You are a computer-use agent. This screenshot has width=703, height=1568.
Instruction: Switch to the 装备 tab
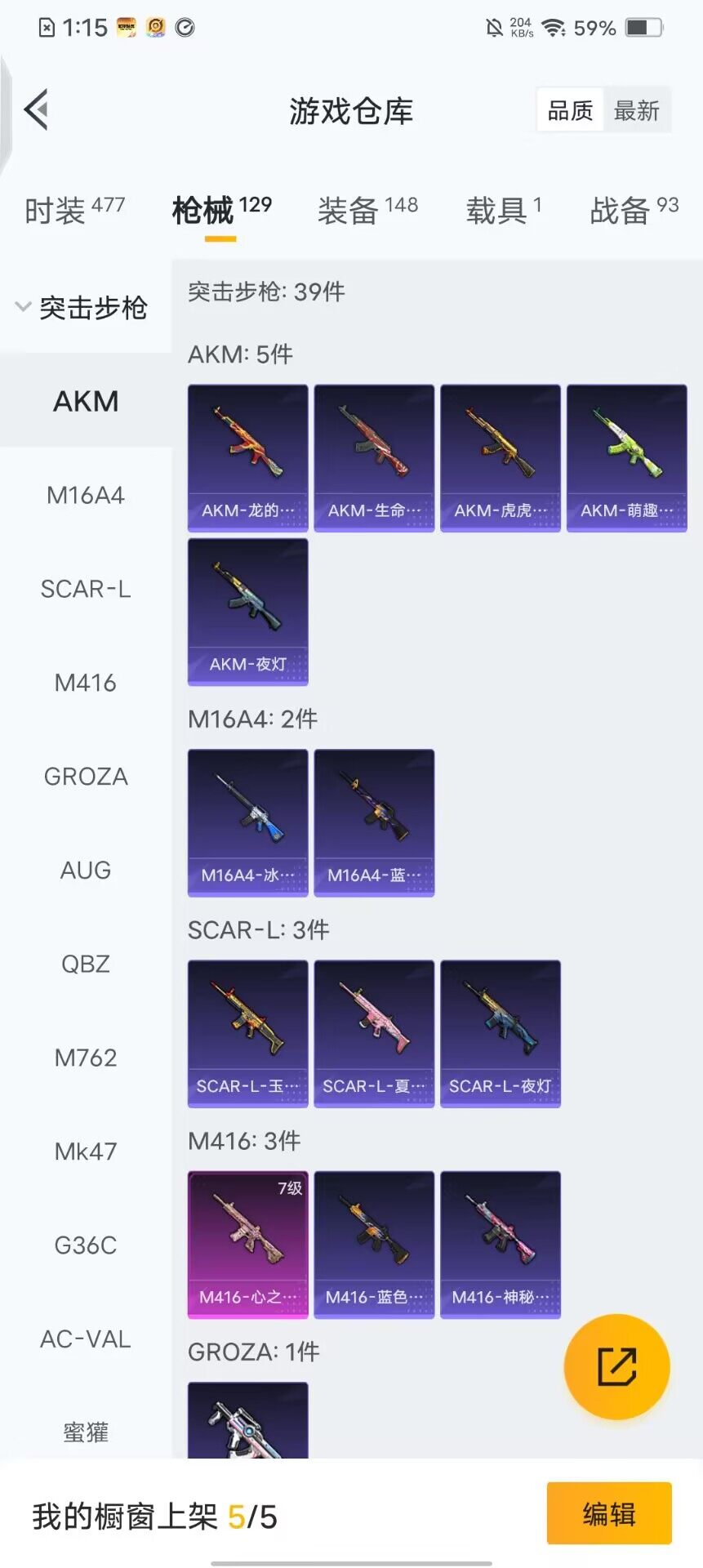click(x=367, y=210)
